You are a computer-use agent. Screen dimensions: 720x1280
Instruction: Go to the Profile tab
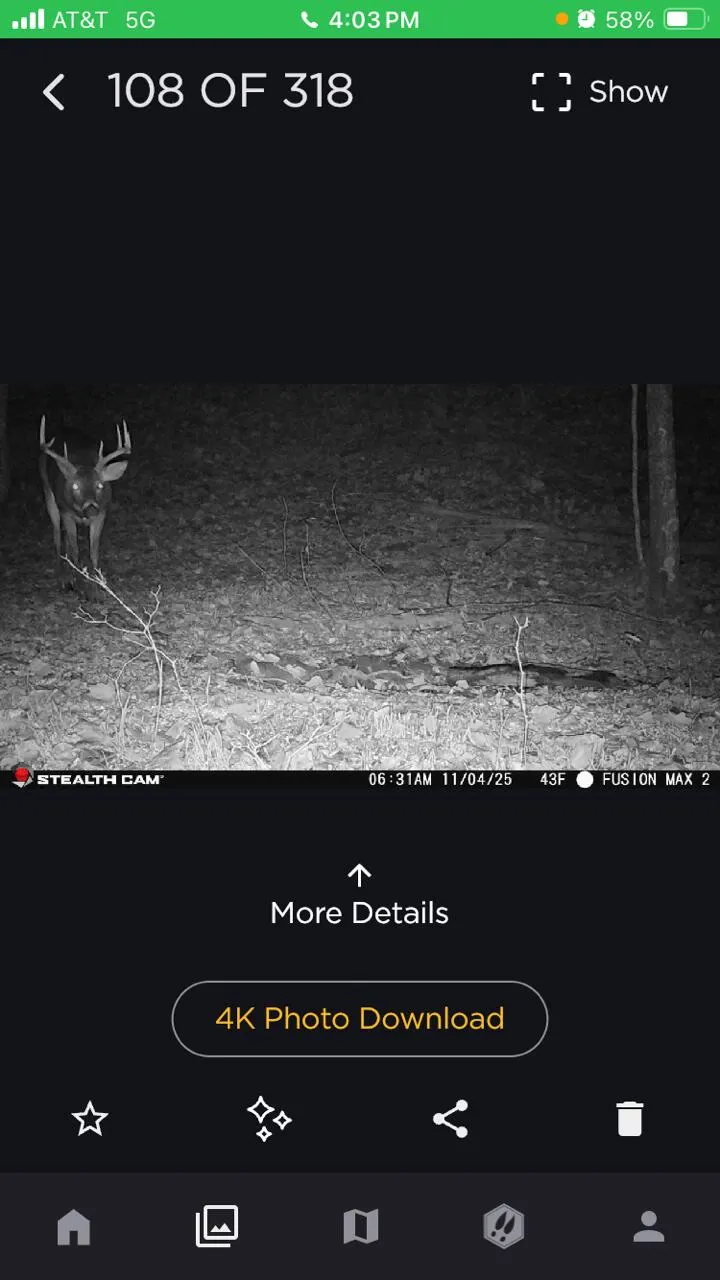pos(648,1227)
